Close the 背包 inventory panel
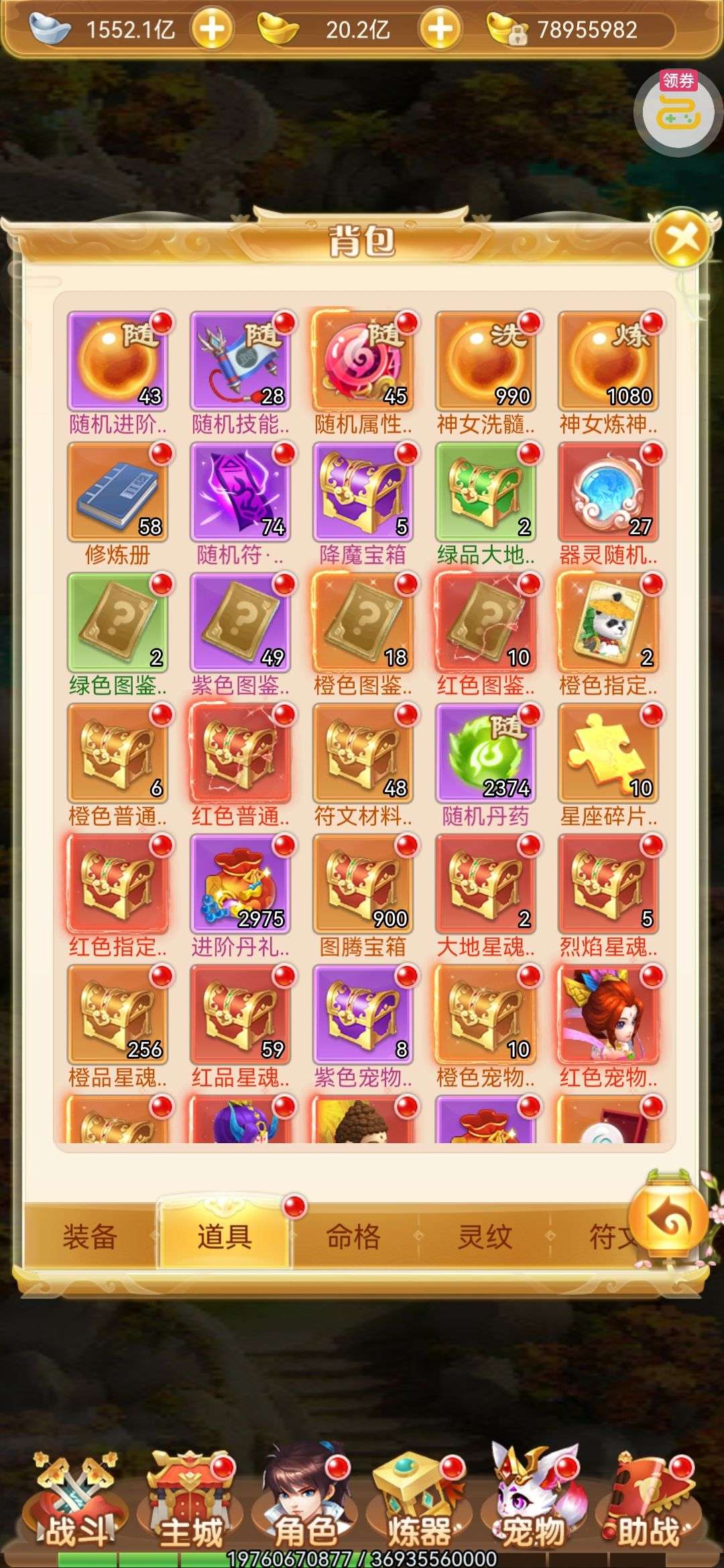The height and width of the screenshot is (1568, 724). (x=682, y=239)
